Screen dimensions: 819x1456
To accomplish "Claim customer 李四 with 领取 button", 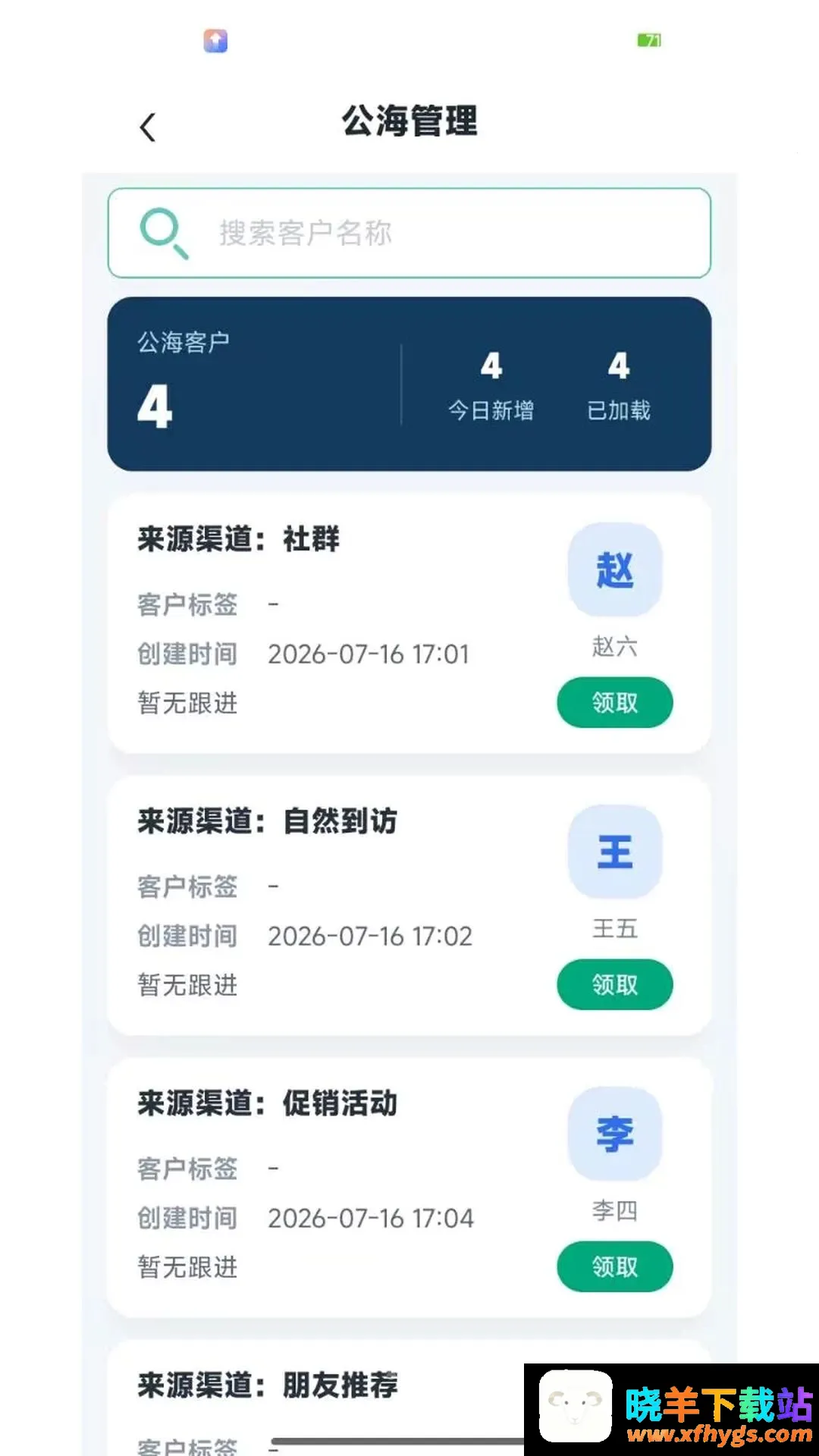I will 615,1266.
